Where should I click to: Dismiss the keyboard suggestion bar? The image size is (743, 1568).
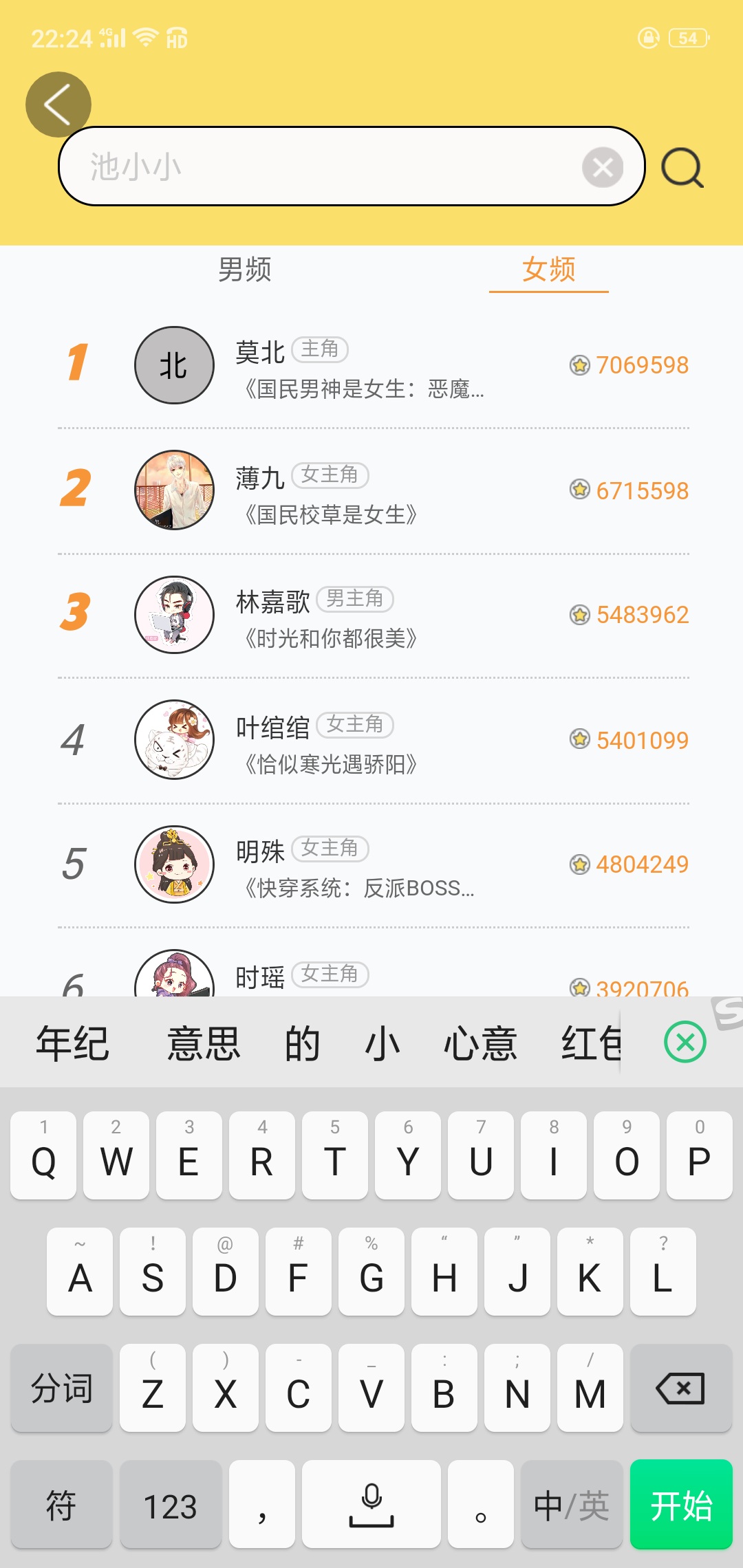[x=685, y=1042]
